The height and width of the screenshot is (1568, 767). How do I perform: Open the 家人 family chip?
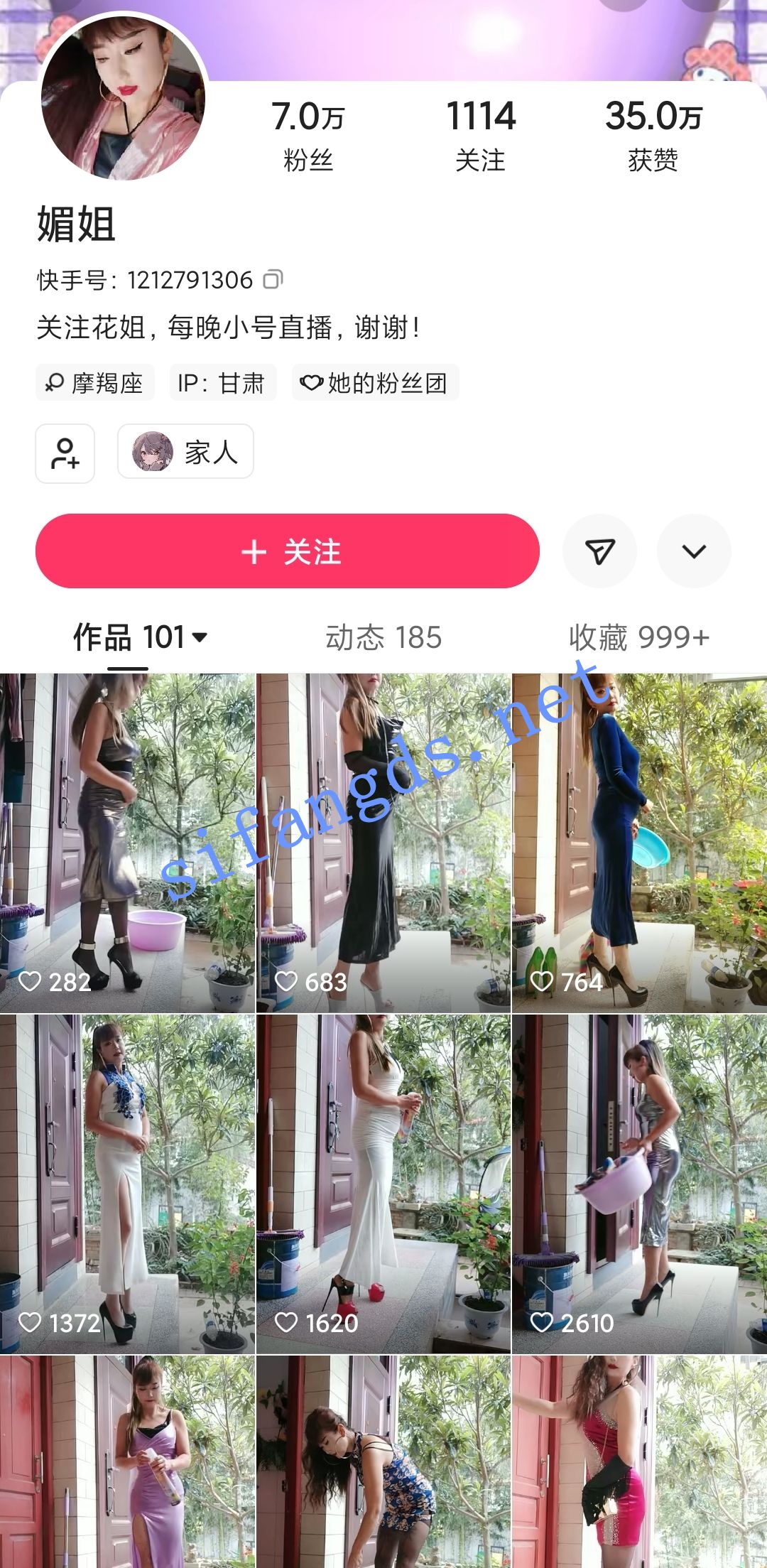(x=185, y=452)
